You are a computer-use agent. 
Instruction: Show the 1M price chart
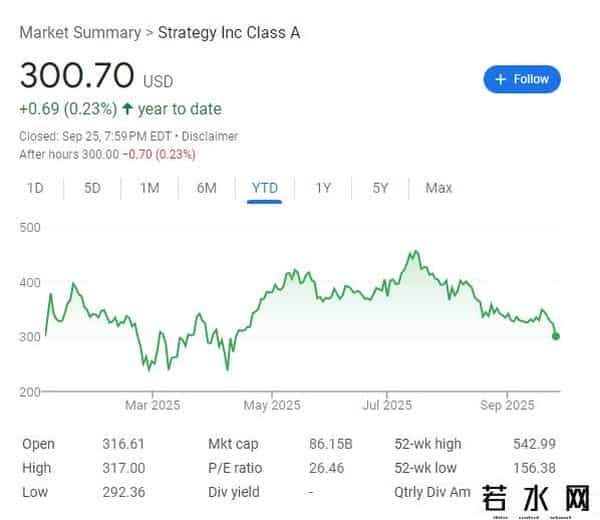point(149,188)
